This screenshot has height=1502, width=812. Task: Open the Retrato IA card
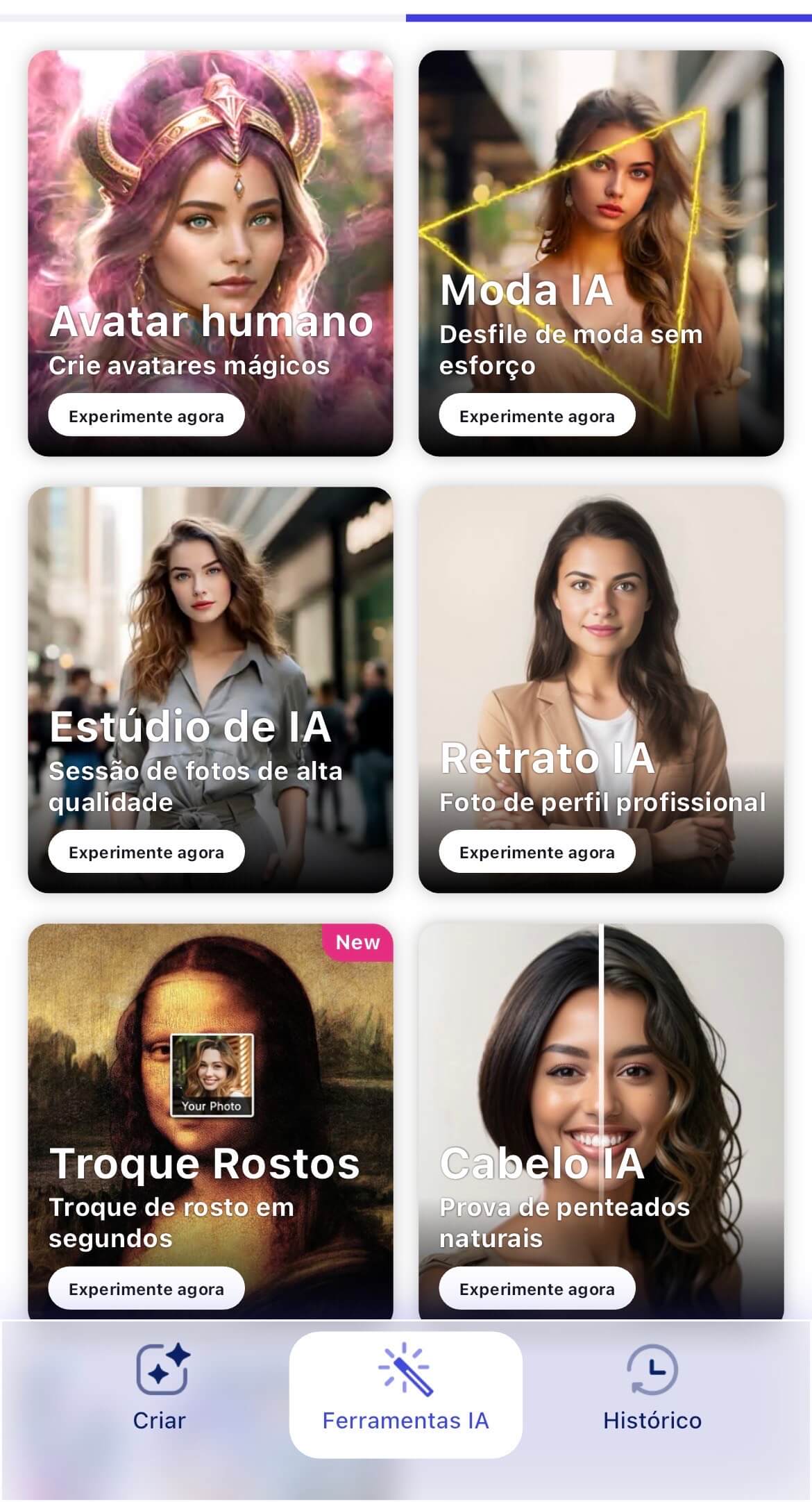pyautogui.click(x=601, y=625)
